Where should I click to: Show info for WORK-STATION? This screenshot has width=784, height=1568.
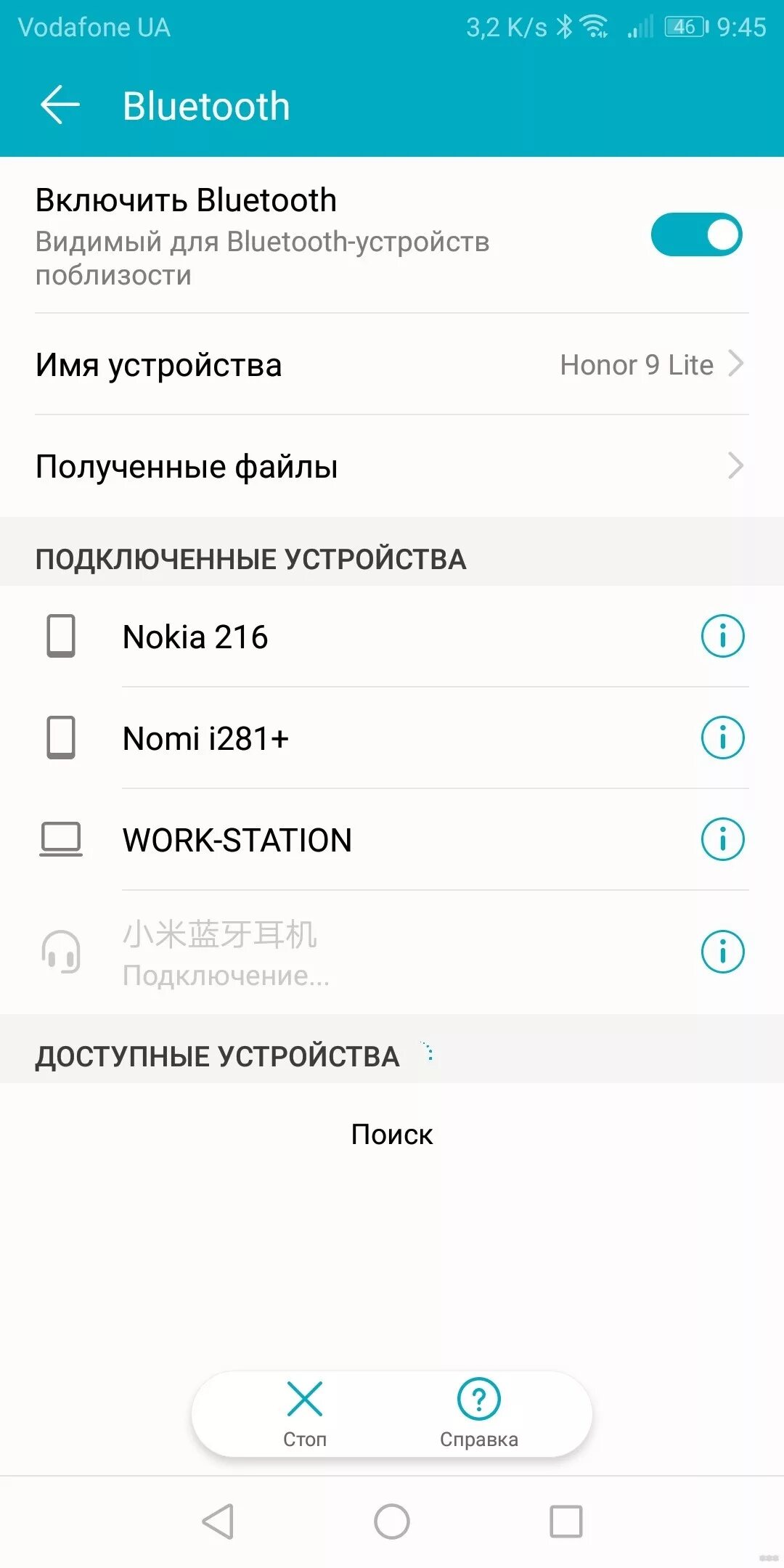(x=722, y=839)
